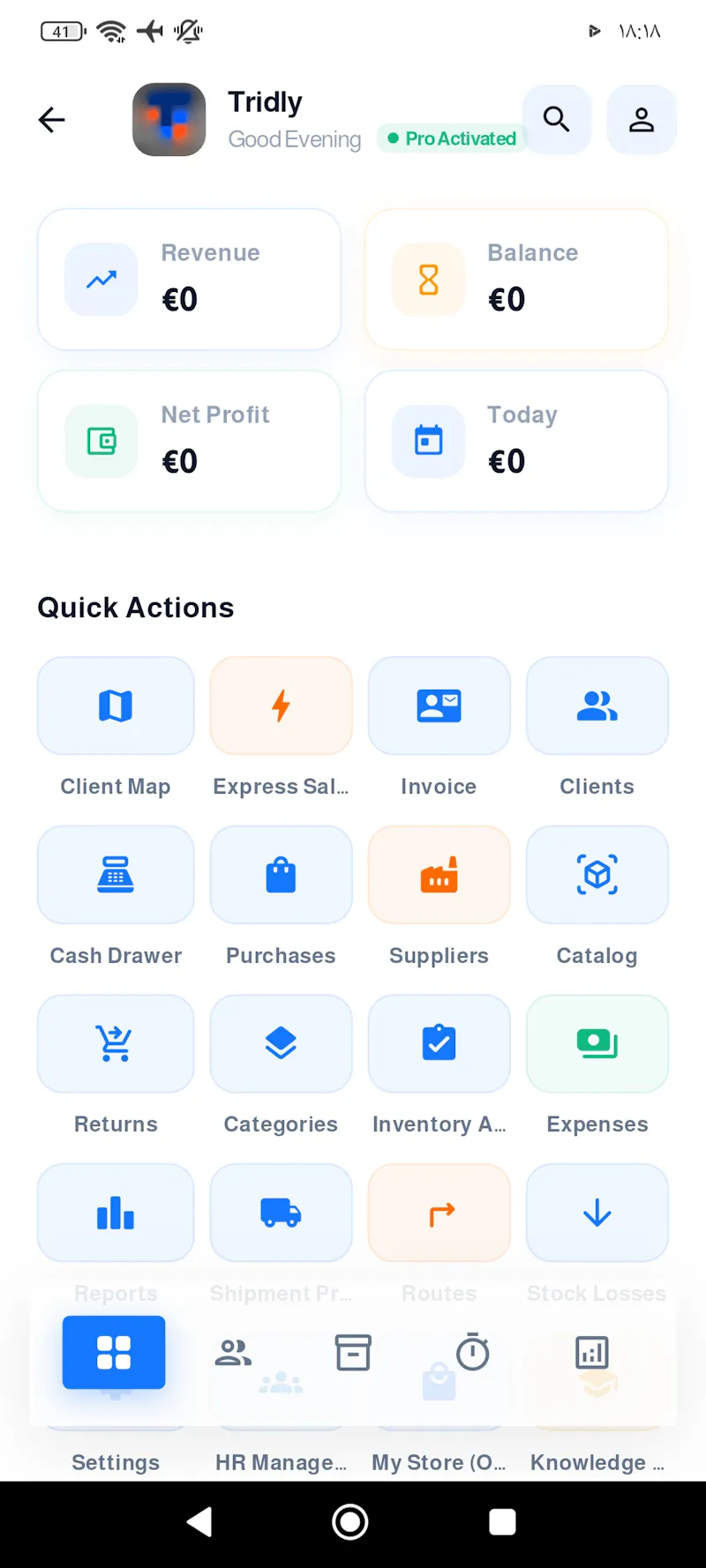706x1568 pixels.
Task: Open the Cash Drawer
Action: coord(116,875)
